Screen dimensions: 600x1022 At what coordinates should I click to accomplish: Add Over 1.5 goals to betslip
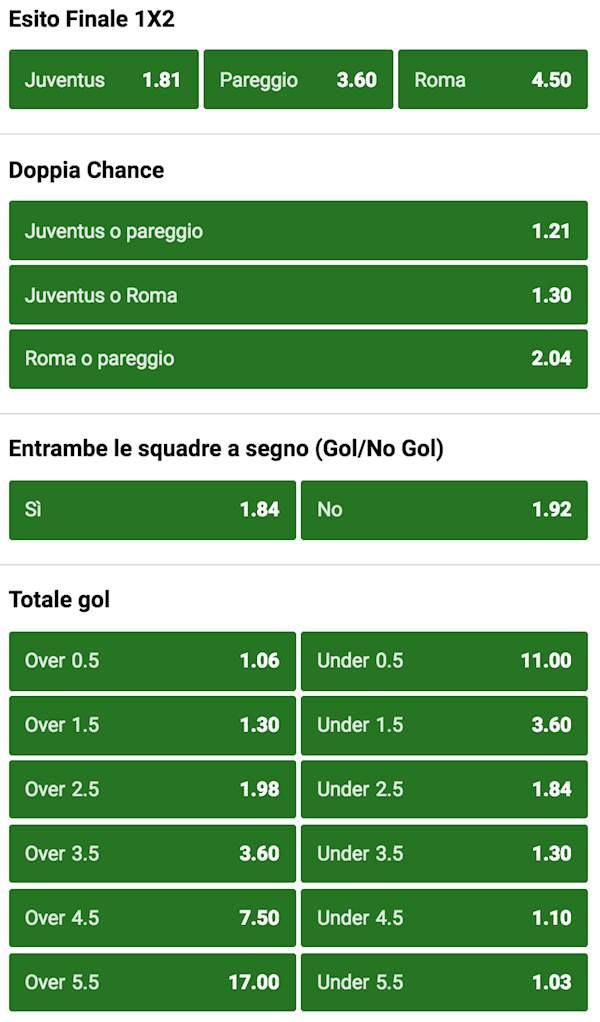[x=152, y=725]
